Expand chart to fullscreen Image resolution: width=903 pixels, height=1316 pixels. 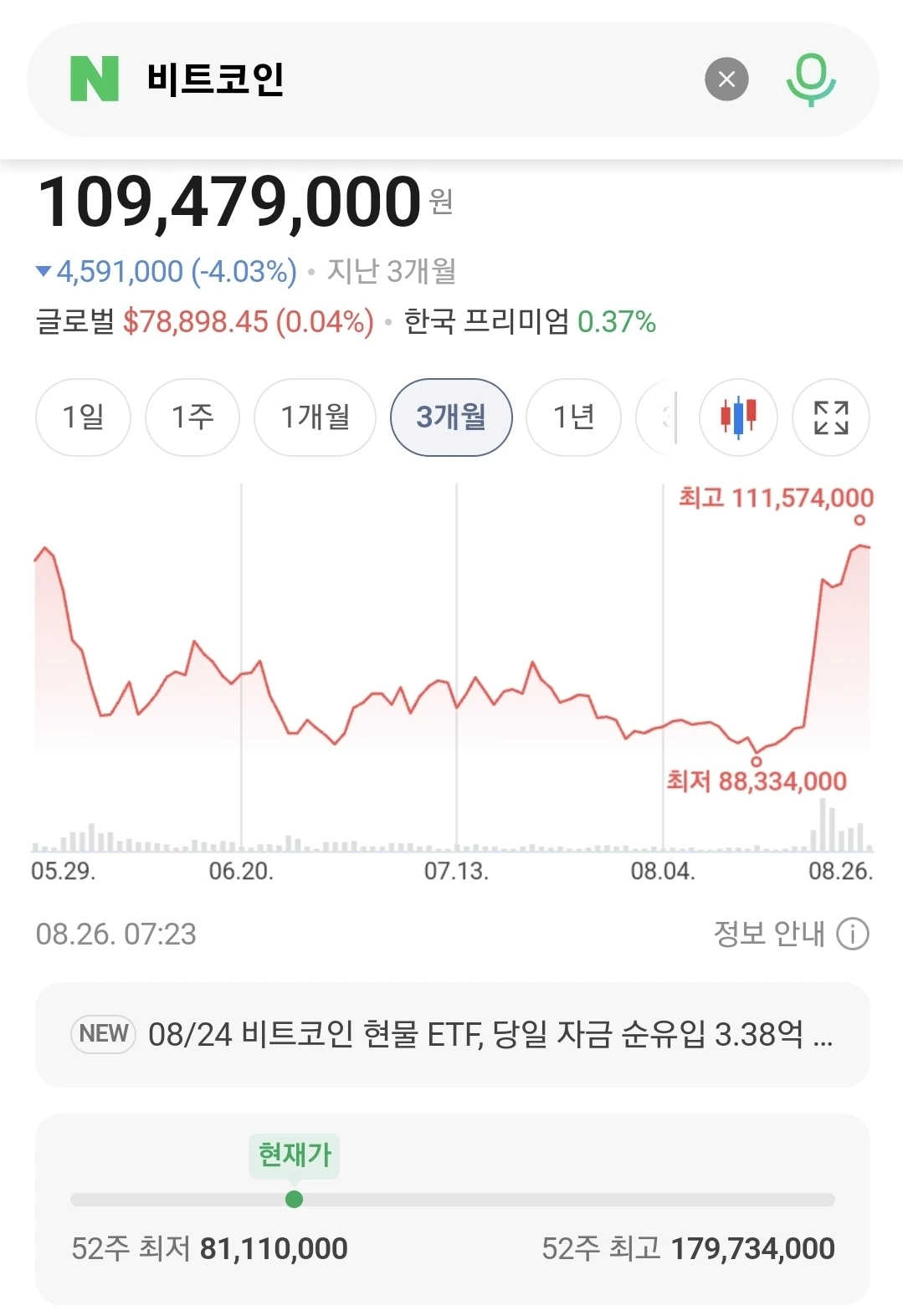coord(831,417)
